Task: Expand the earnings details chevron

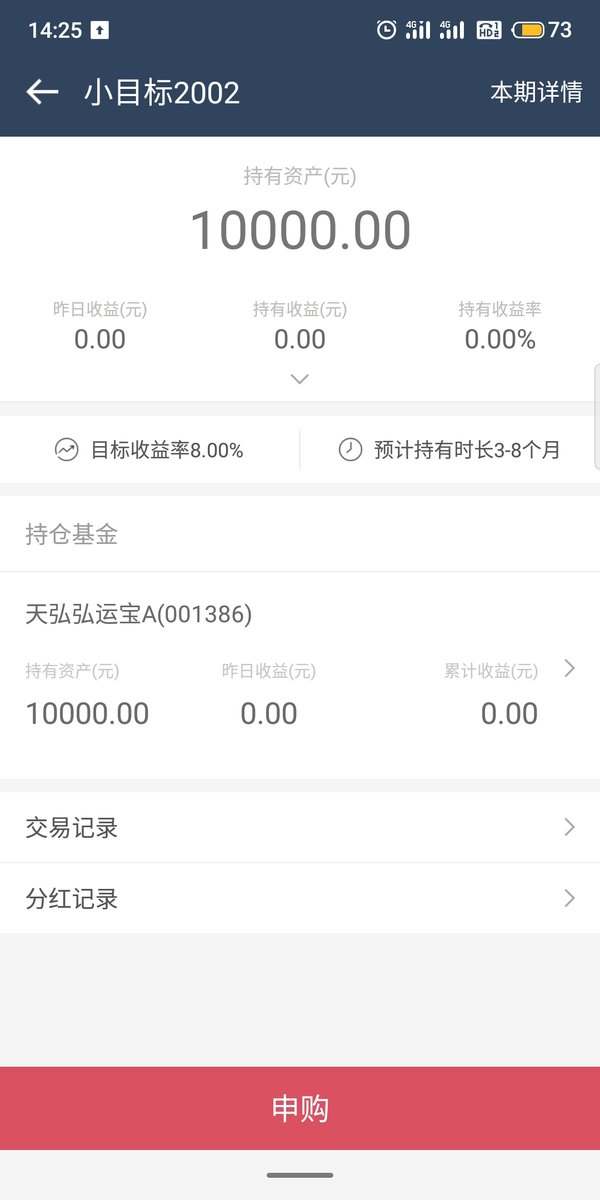Action: click(300, 379)
